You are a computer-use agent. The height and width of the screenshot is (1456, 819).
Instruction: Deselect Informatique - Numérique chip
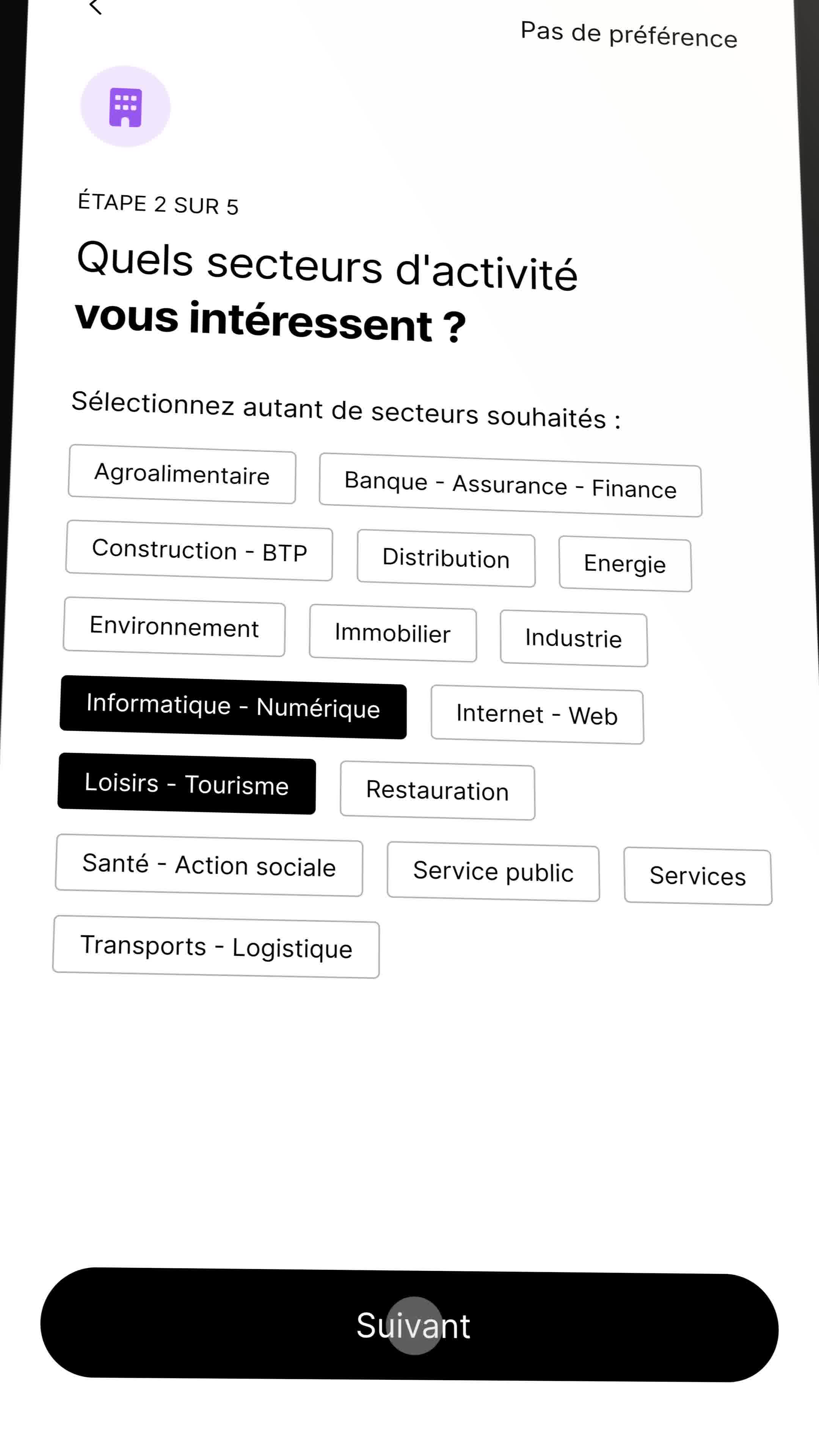coord(233,707)
